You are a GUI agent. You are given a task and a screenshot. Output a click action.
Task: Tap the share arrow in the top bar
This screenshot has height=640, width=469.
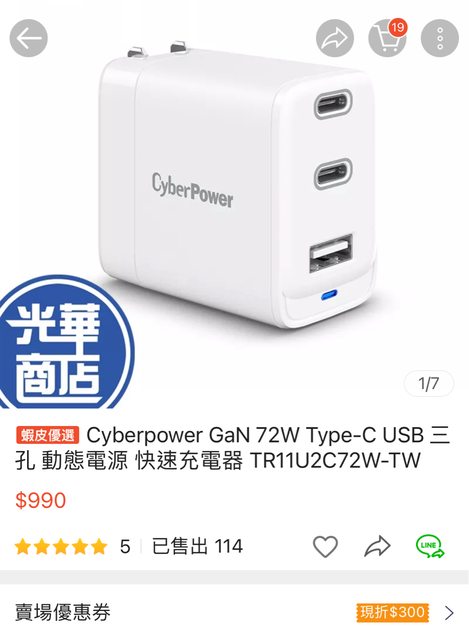[335, 38]
